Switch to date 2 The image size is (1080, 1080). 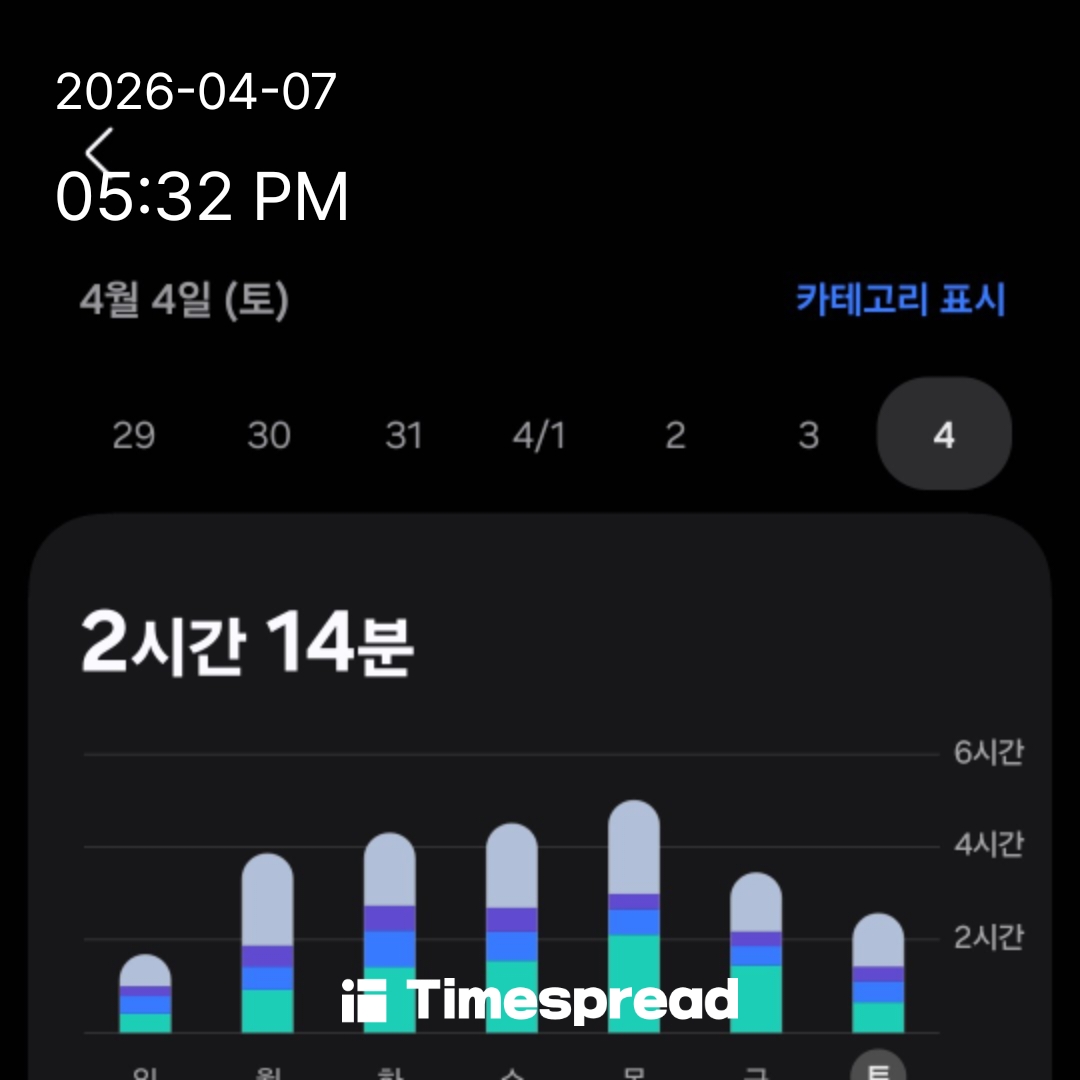[x=675, y=435]
